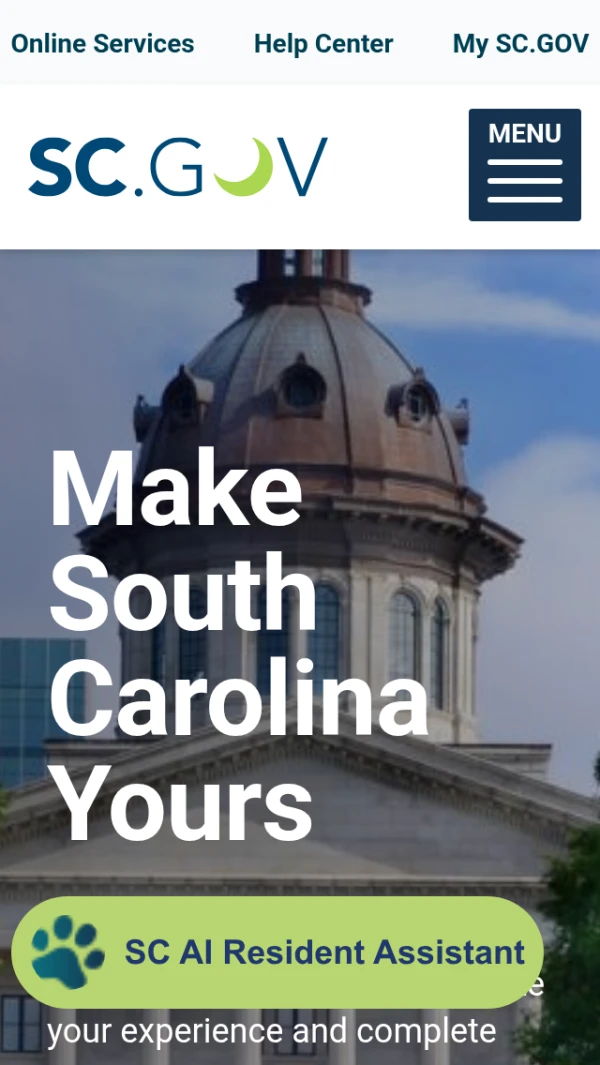Launch the SC AI Resident Assistant
The height and width of the screenshot is (1065, 600).
point(277,952)
